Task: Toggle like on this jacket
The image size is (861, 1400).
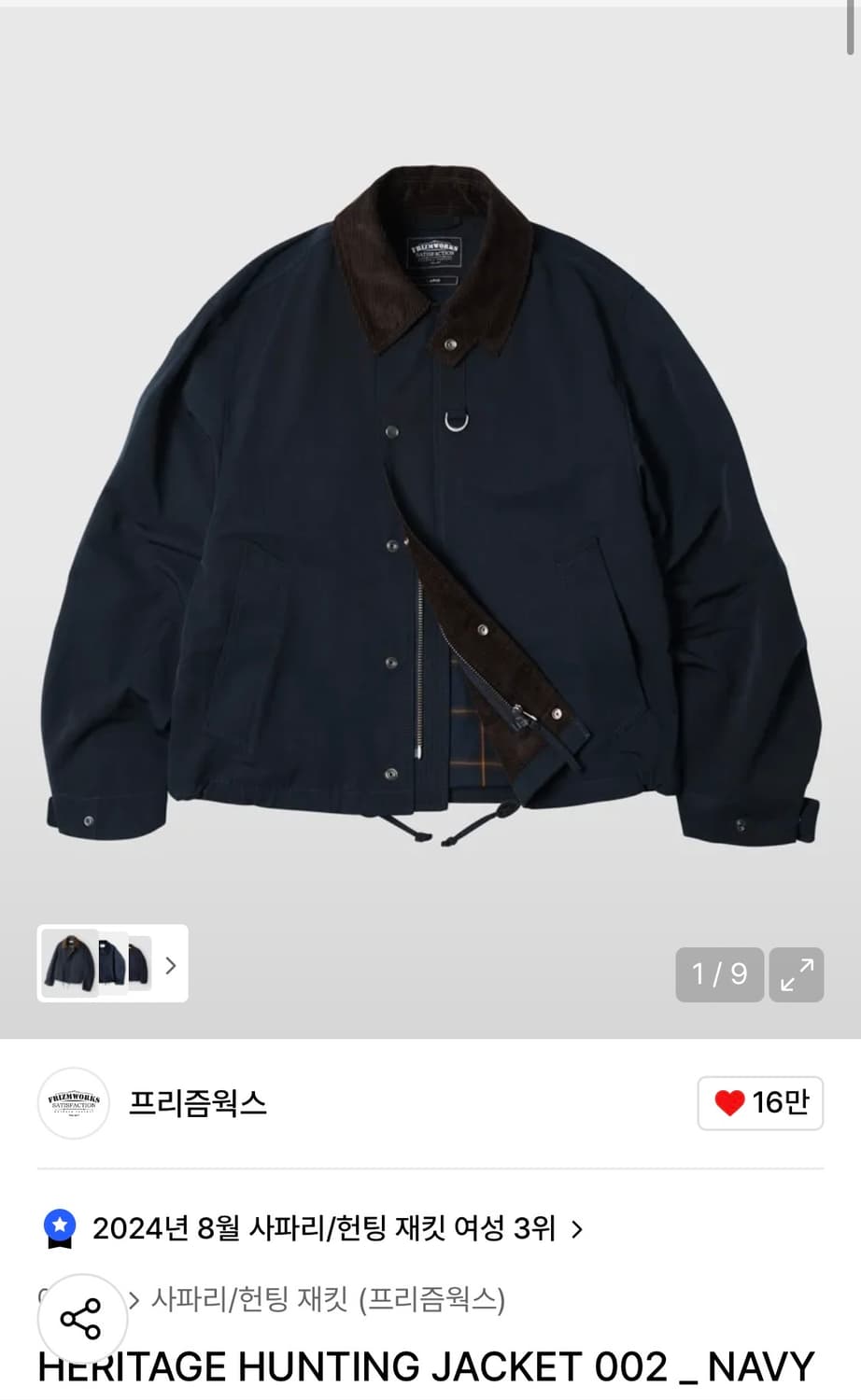Action: tap(759, 1103)
